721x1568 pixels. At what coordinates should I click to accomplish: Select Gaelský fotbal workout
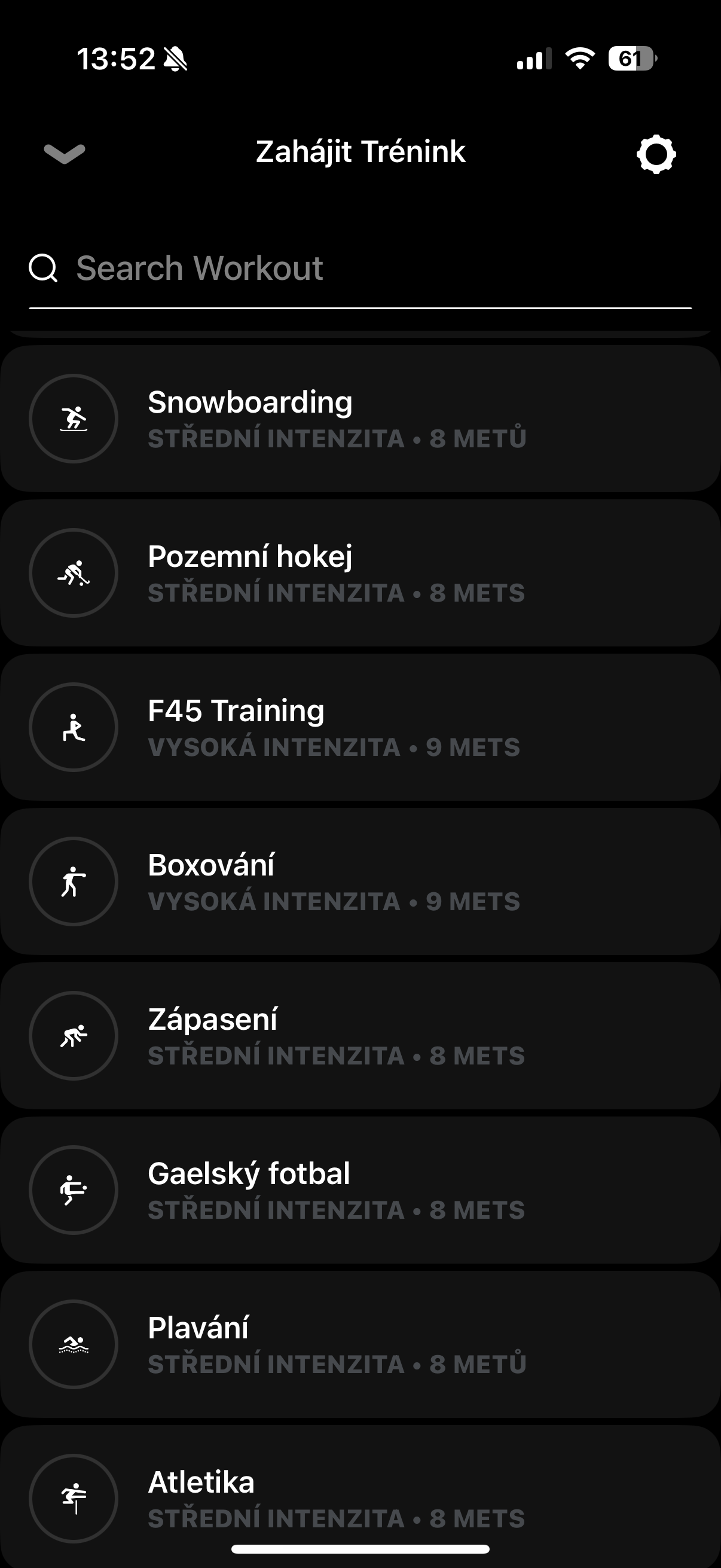coord(360,1190)
